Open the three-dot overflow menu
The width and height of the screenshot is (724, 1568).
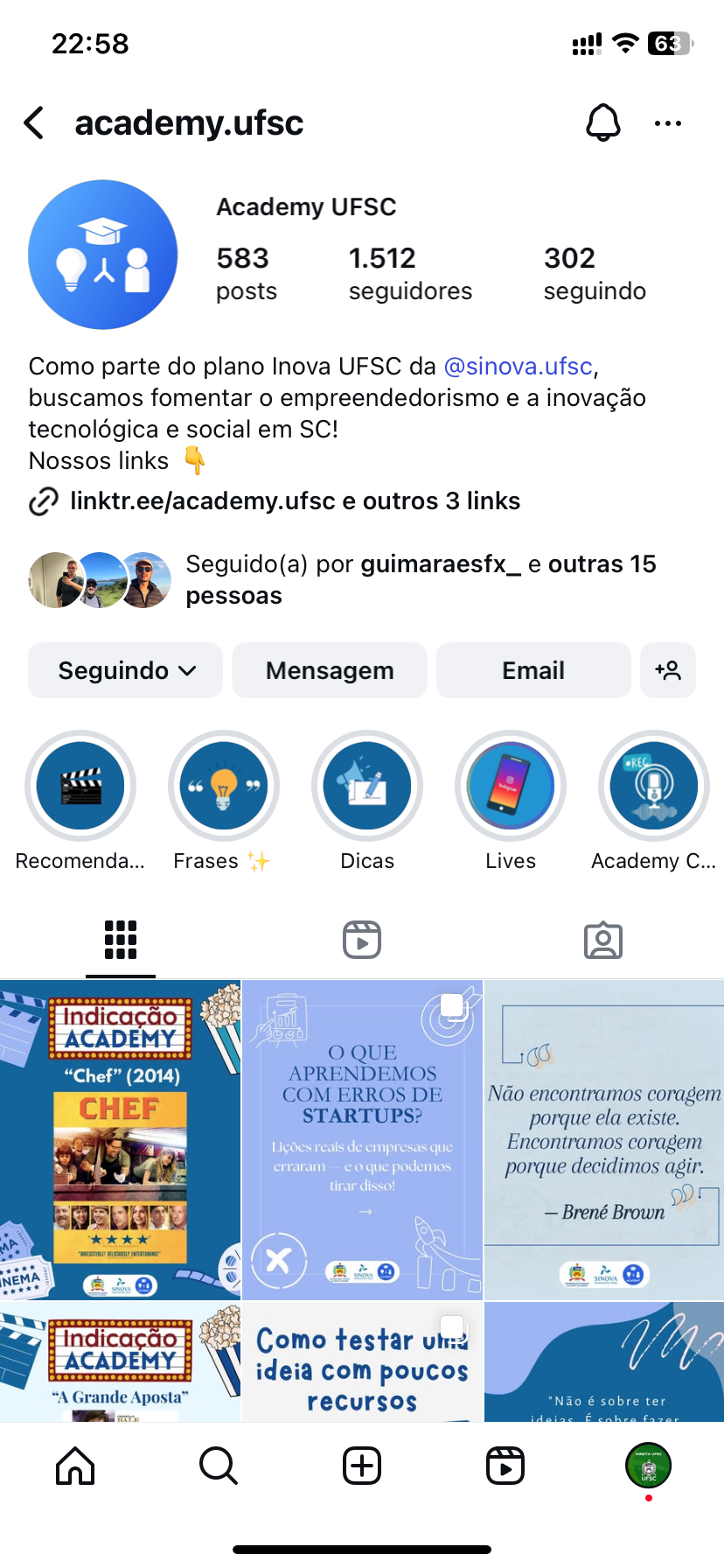click(668, 123)
